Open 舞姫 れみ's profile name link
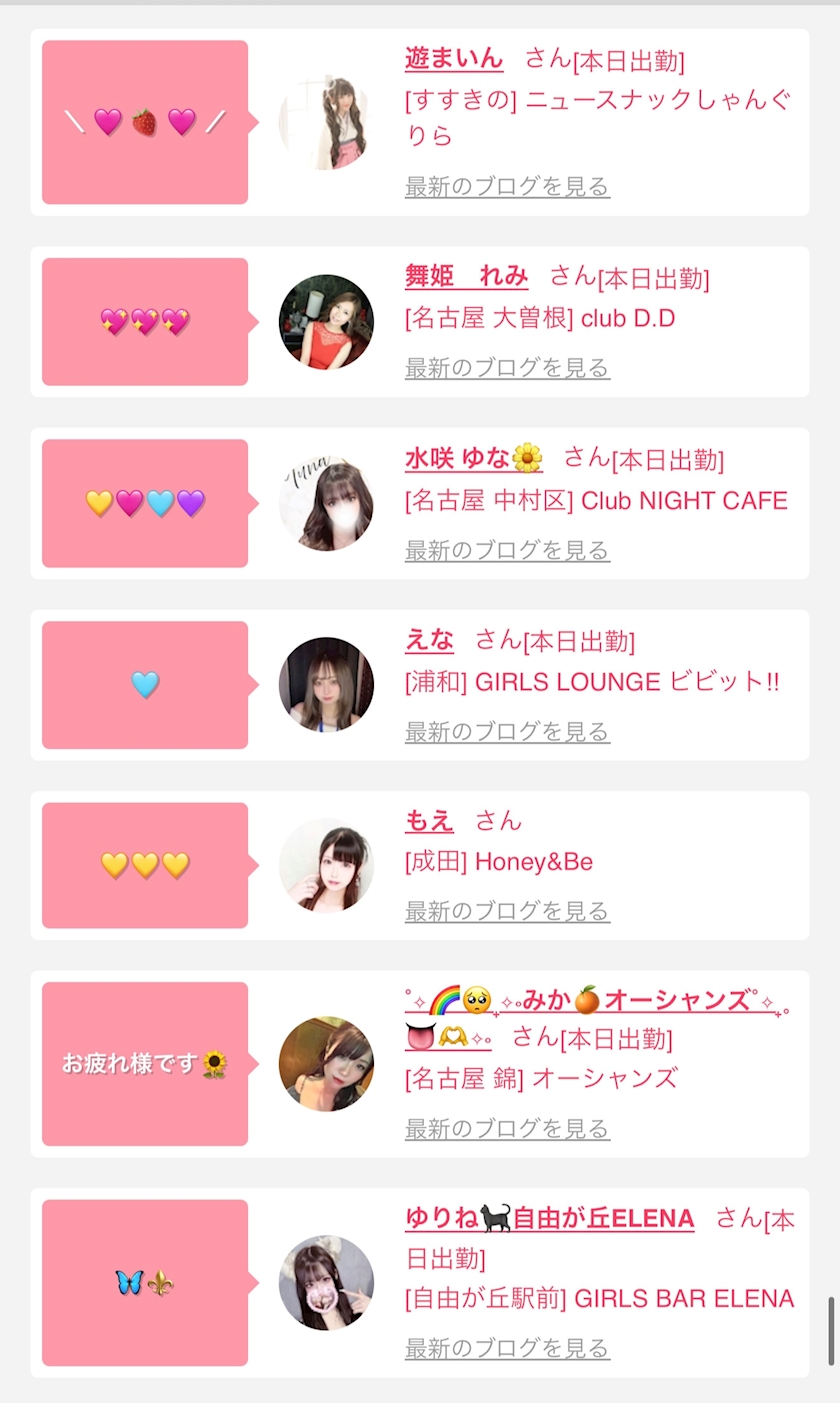Image resolution: width=840 pixels, height=1403 pixels. pos(466,276)
